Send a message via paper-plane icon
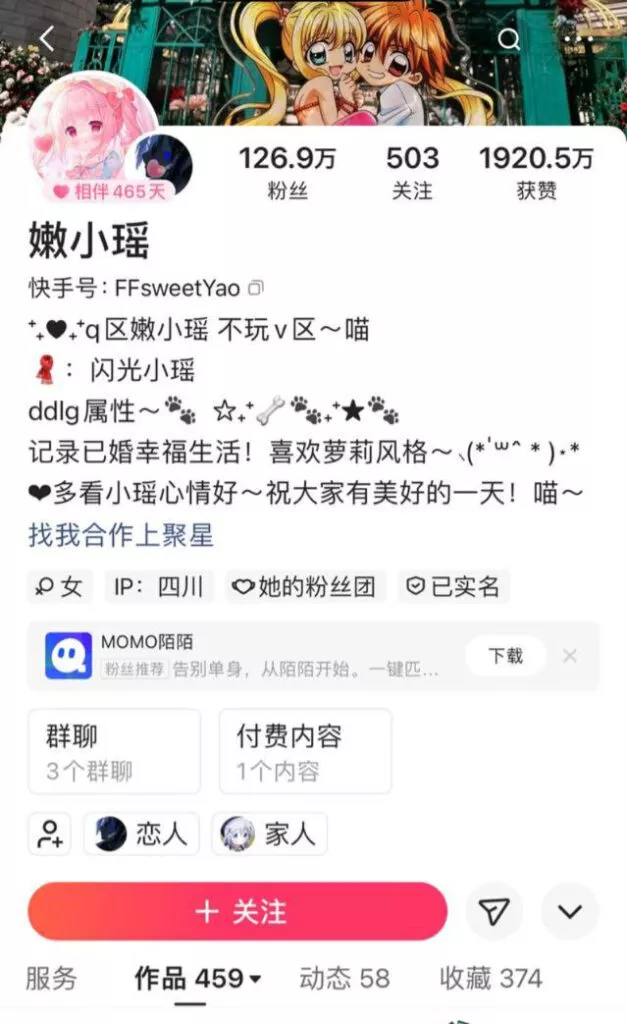 click(x=494, y=911)
